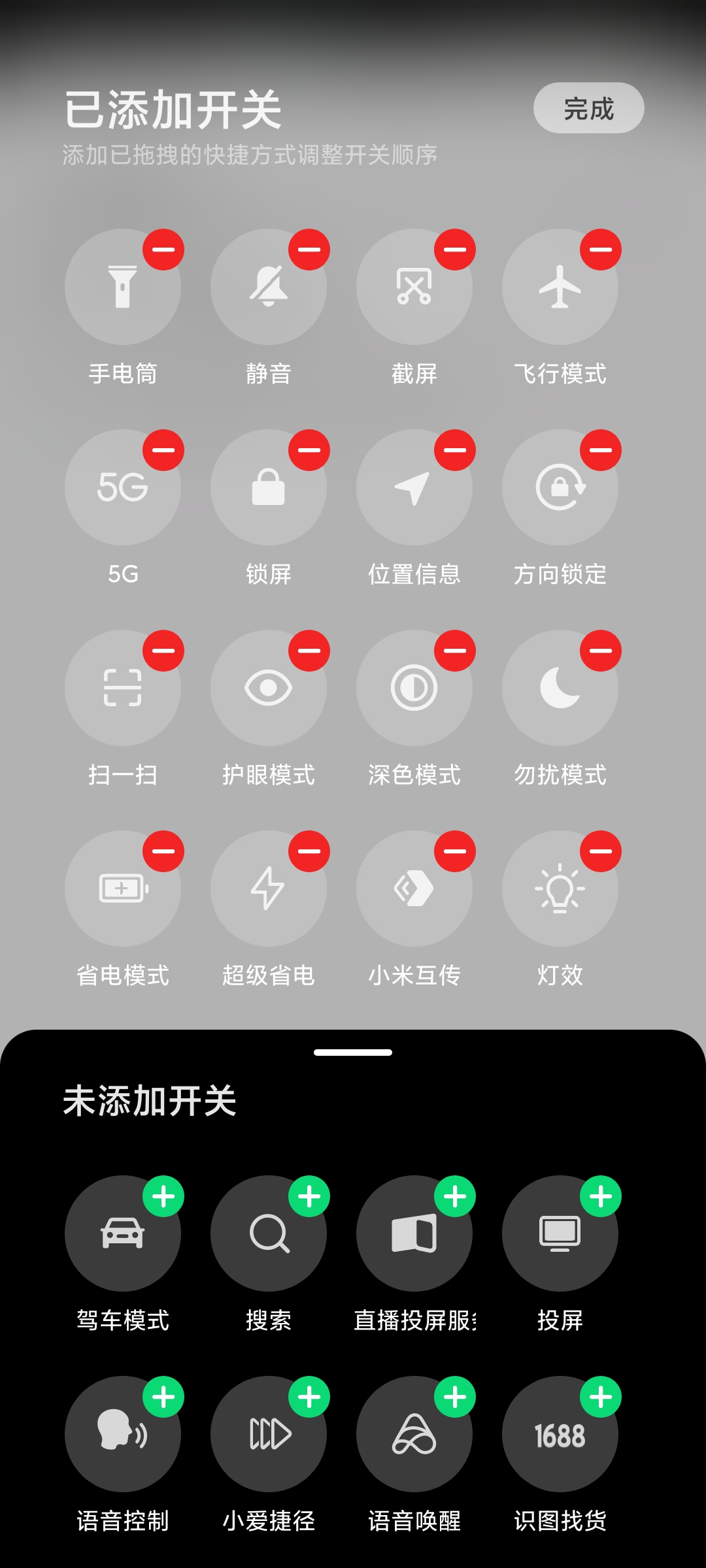This screenshot has width=706, height=1568.
Task: Add the 驾车模式 switch
Action: click(163, 1196)
